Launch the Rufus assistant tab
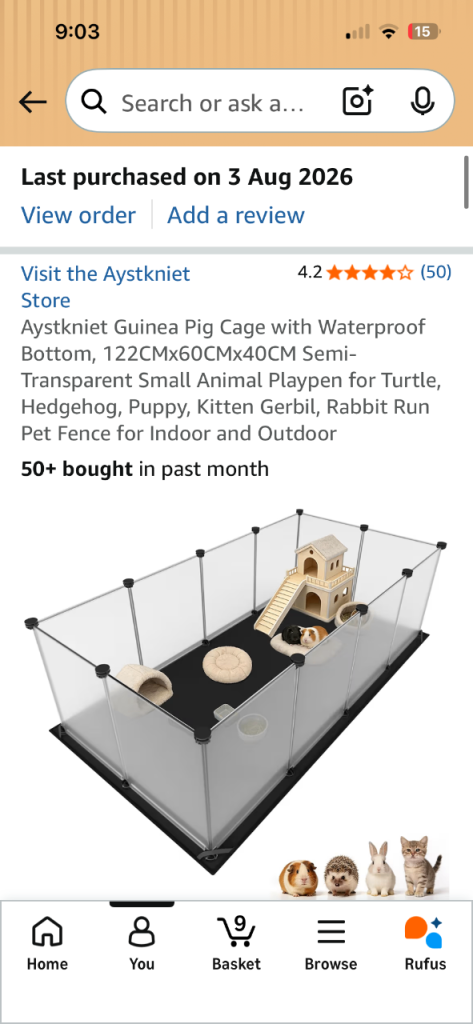The height and width of the screenshot is (1024, 473). (x=425, y=942)
